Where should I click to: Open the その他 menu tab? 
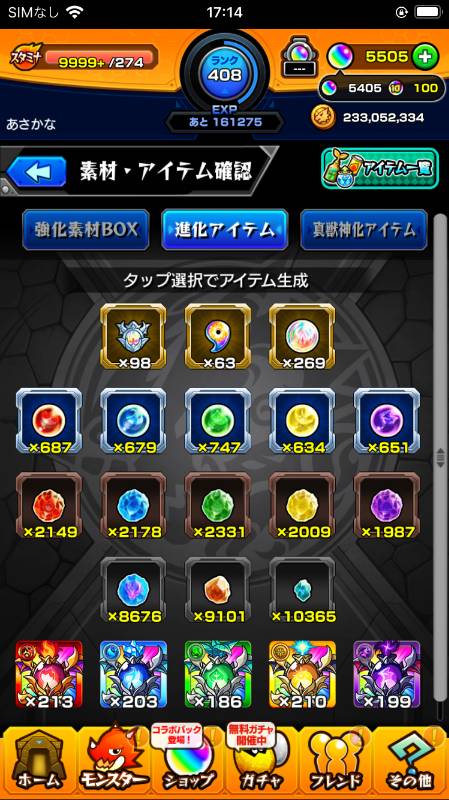tap(410, 761)
